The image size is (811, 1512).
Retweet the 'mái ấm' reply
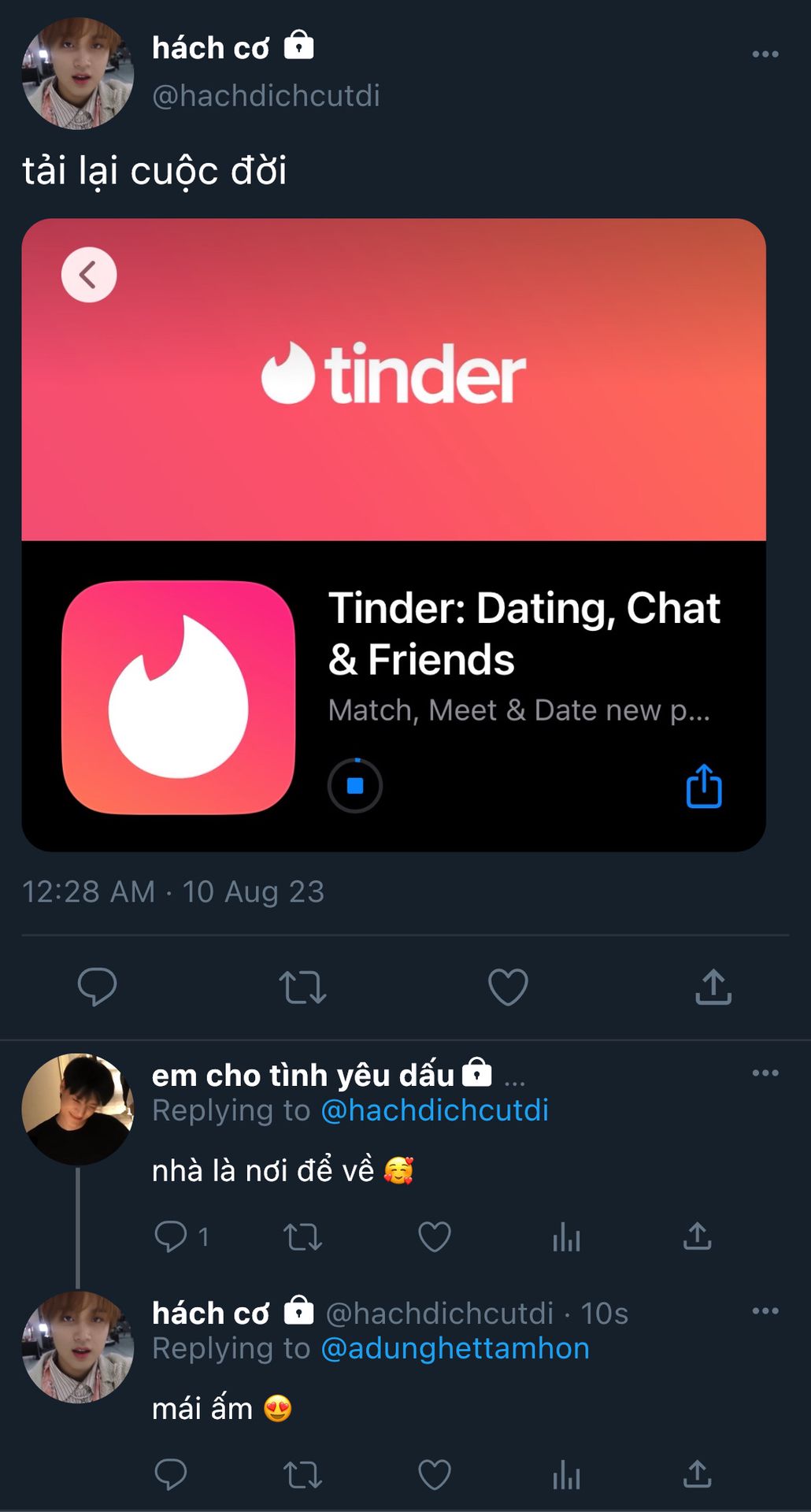(302, 1475)
